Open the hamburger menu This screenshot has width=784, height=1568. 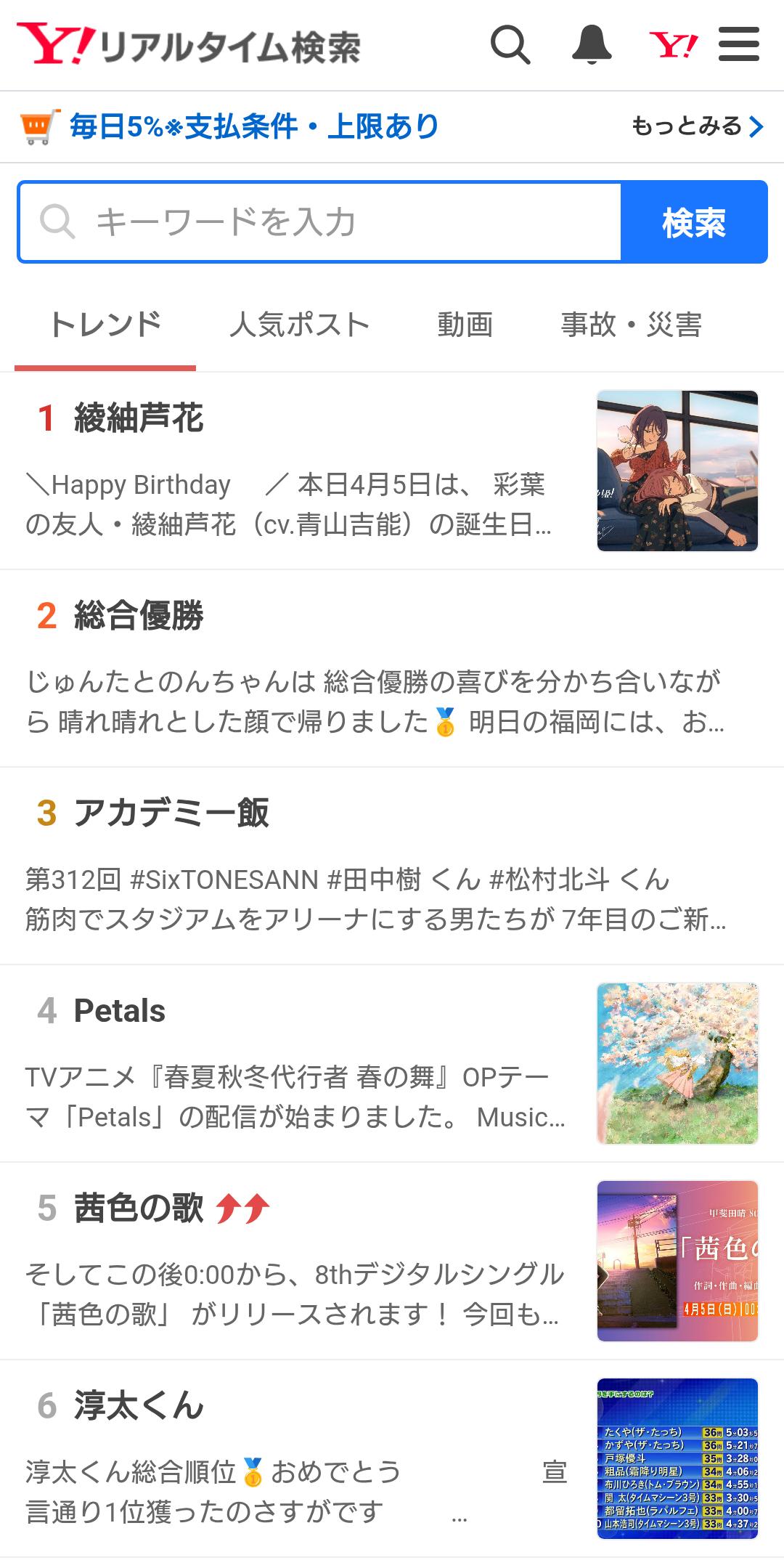(739, 45)
